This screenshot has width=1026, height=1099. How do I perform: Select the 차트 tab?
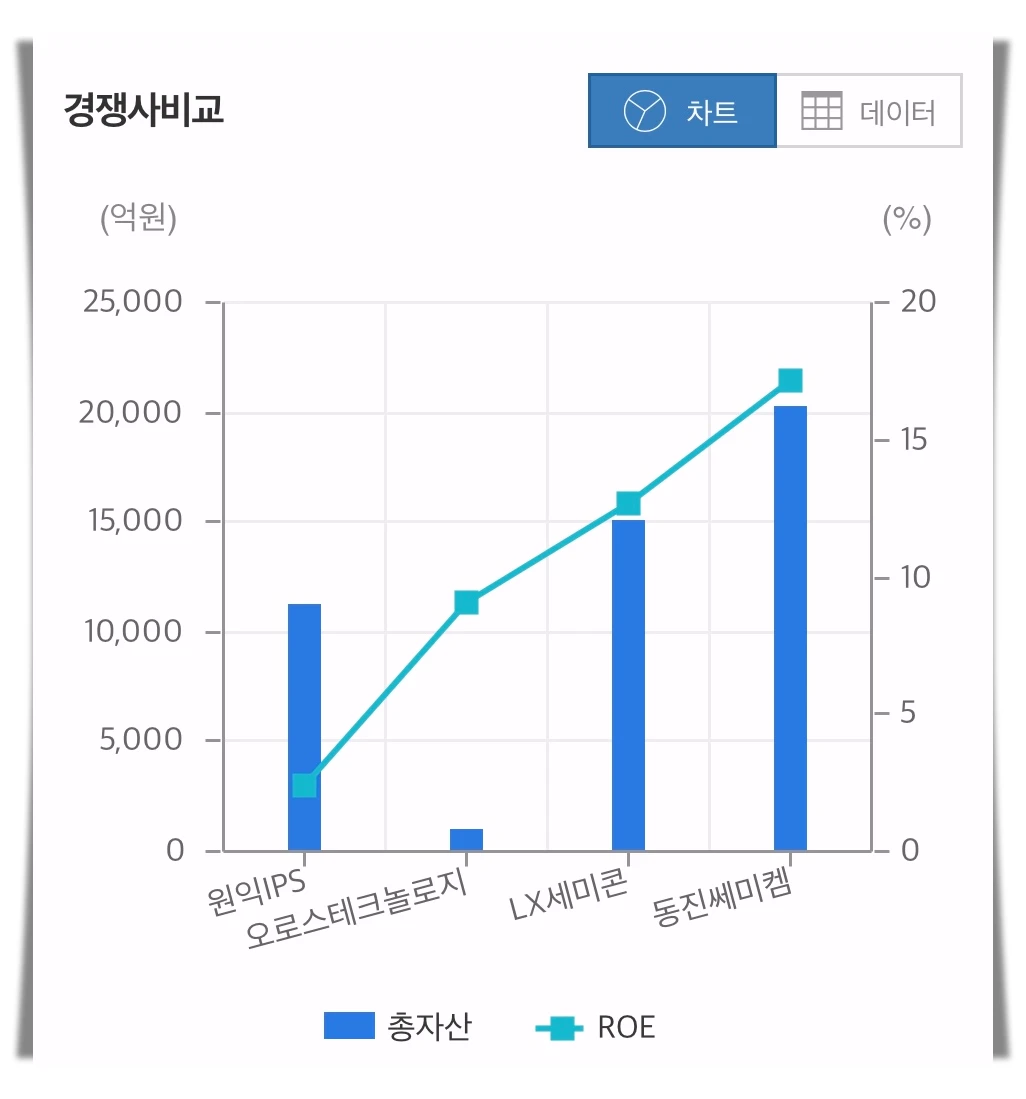(684, 110)
